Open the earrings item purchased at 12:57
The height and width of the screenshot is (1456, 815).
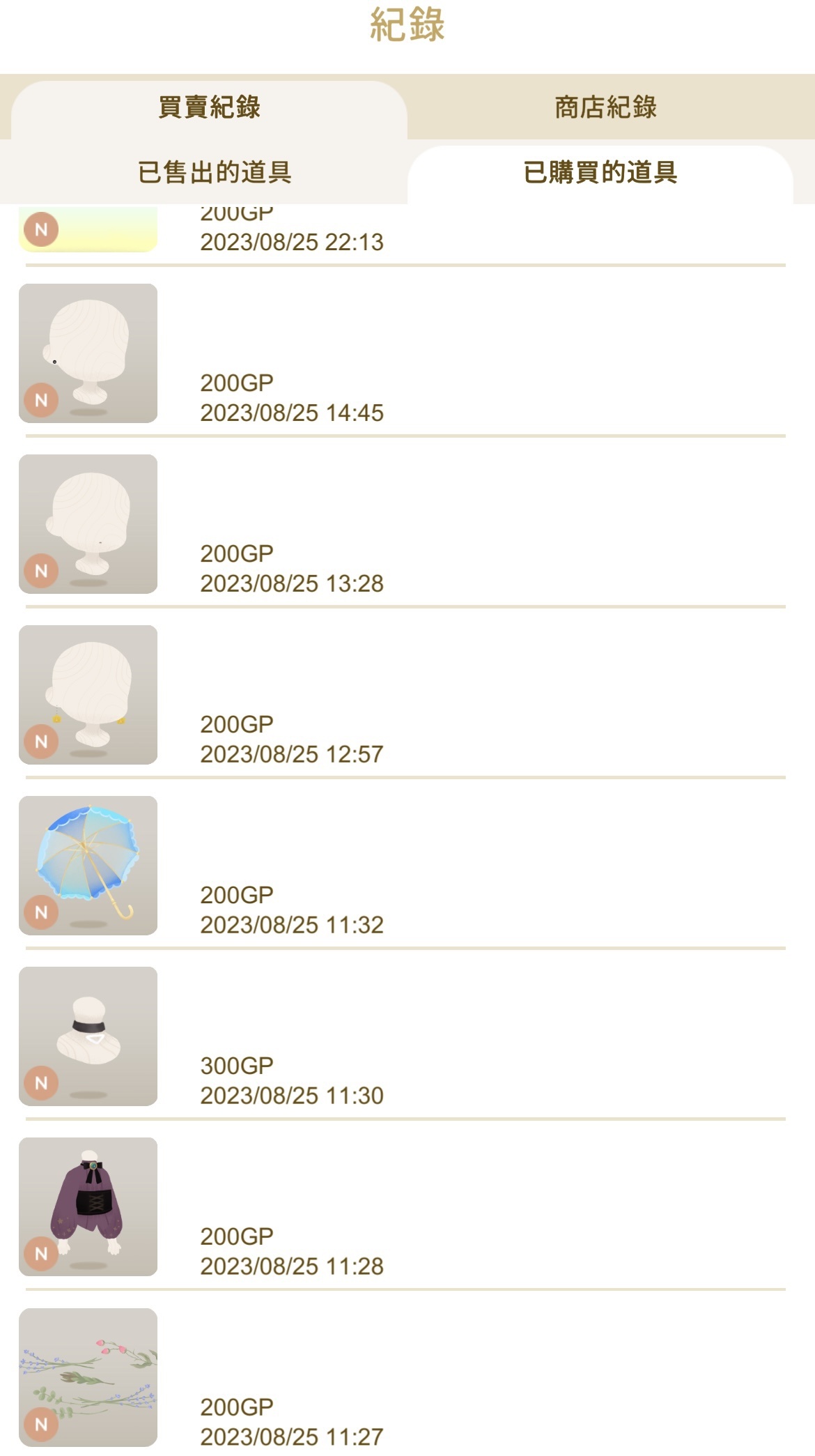(x=88, y=695)
